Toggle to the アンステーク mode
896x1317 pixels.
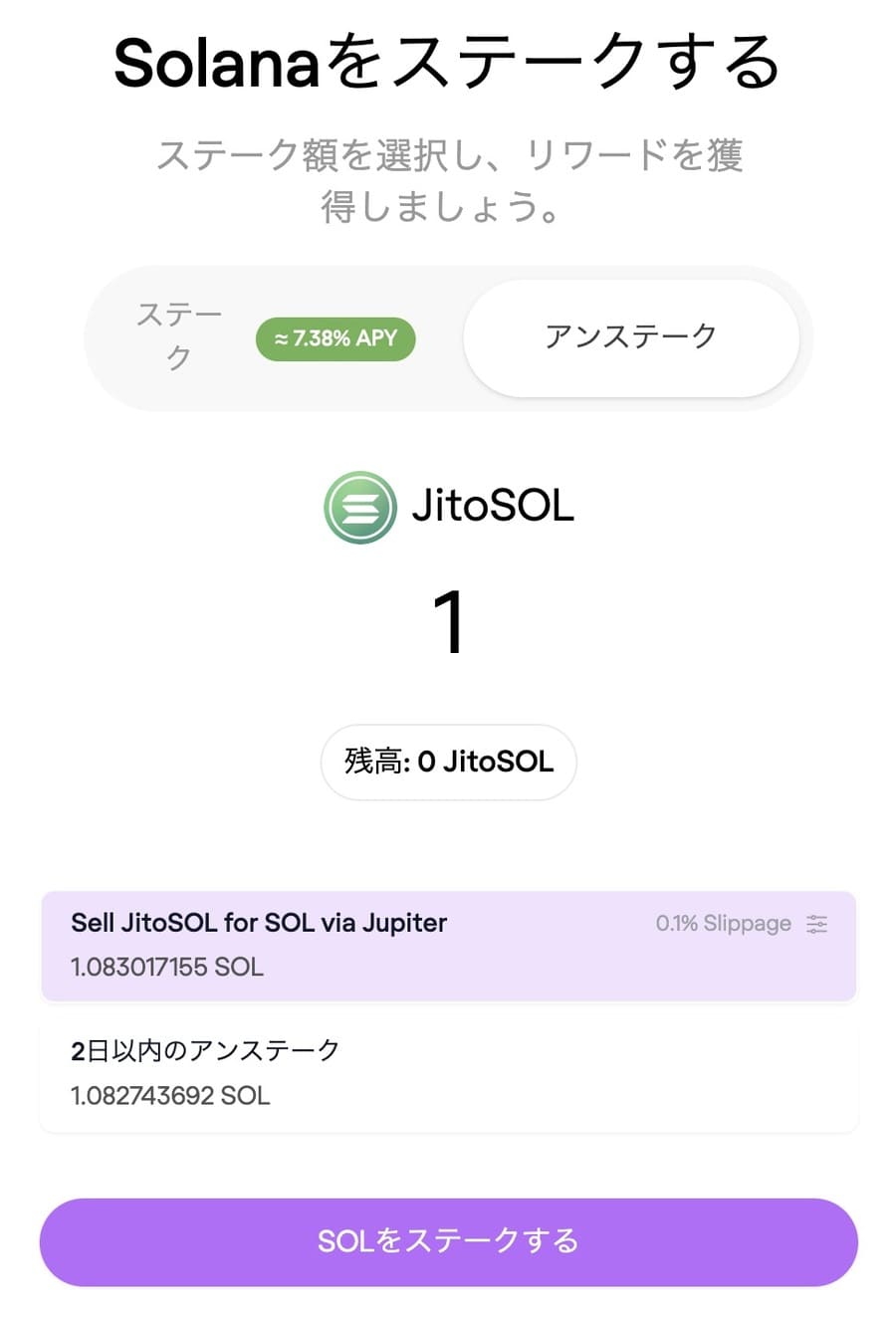point(630,337)
